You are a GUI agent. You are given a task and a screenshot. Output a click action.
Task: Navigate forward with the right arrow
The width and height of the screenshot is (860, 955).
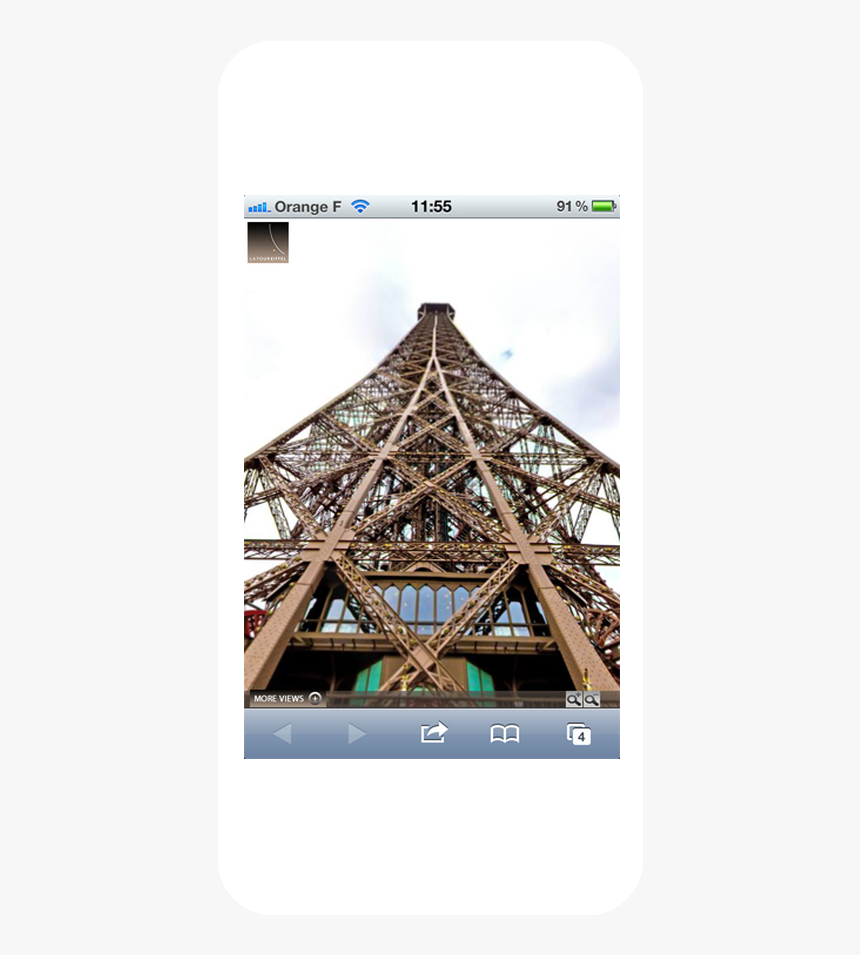tap(355, 732)
